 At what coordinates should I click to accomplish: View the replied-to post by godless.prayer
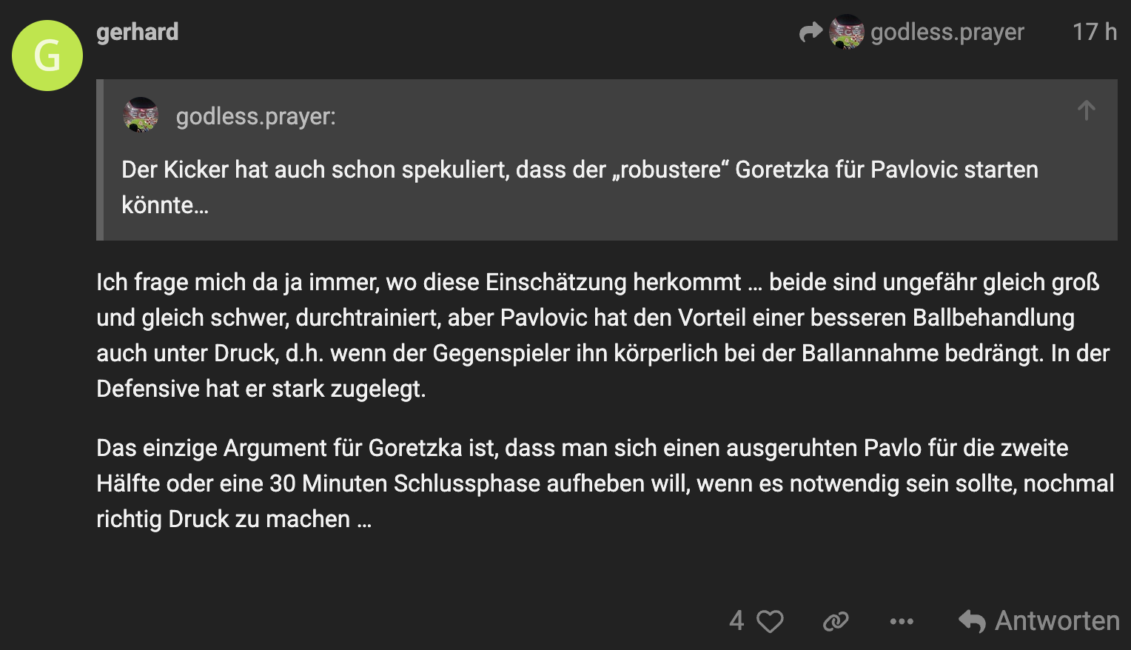[912, 32]
